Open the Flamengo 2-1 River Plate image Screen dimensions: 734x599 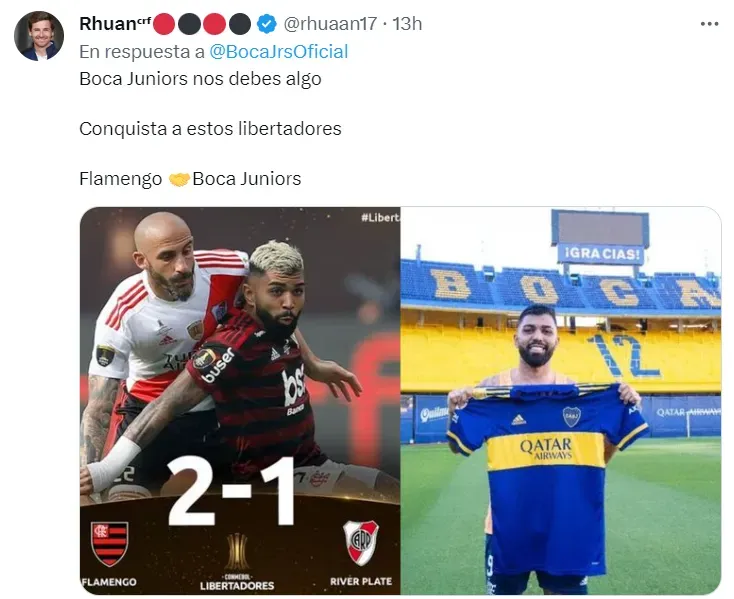click(240, 400)
